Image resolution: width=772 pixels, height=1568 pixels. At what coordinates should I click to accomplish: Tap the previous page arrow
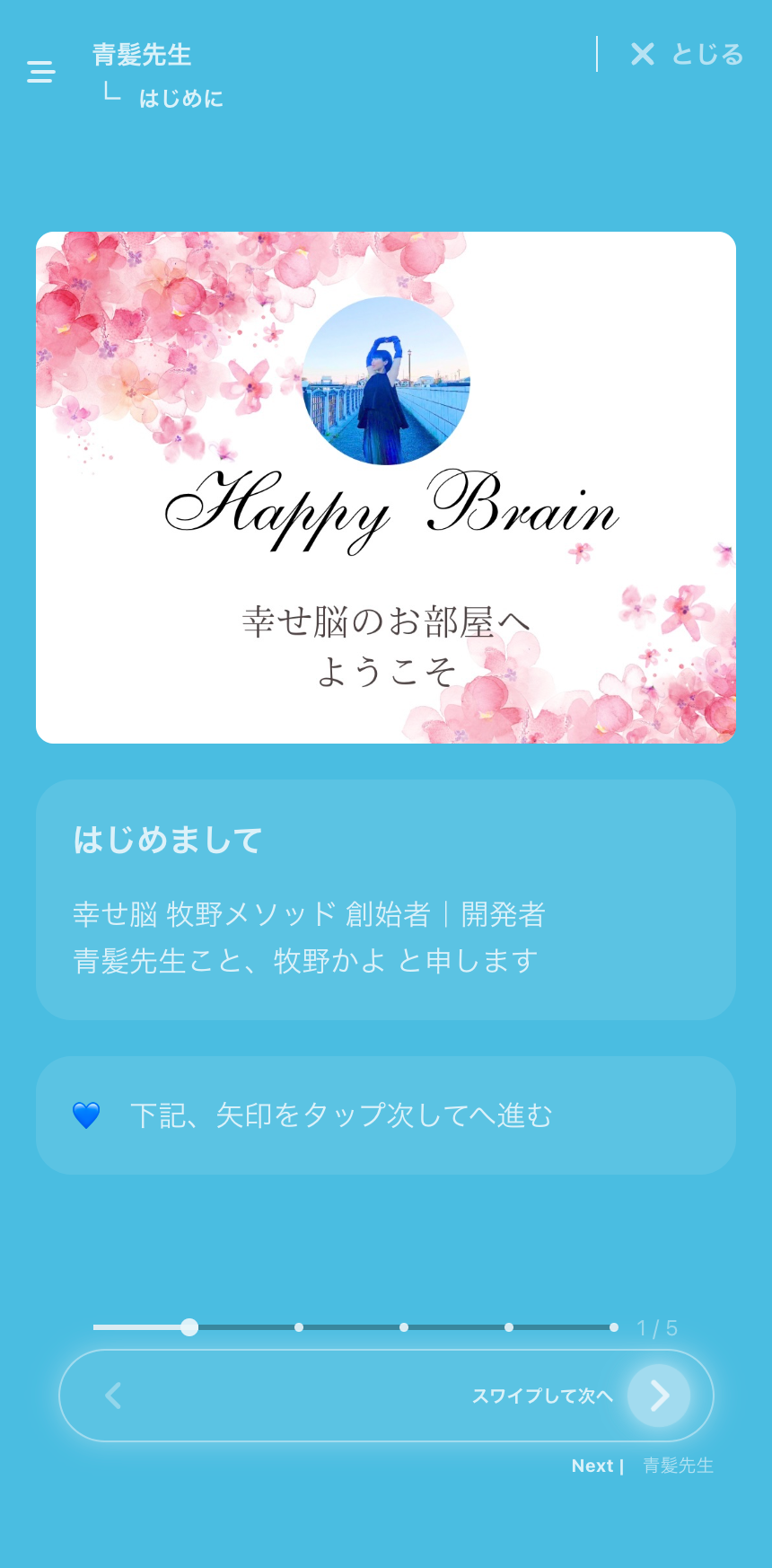[113, 1395]
